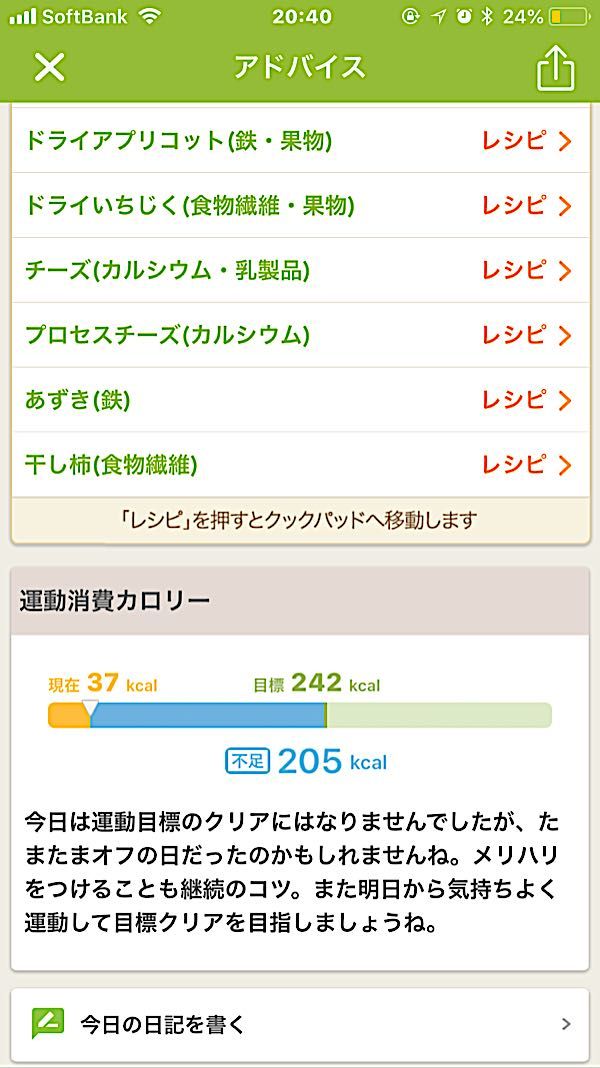600x1068 pixels.
Task: Open recipes for ドライアプリコット
Action: (526, 141)
